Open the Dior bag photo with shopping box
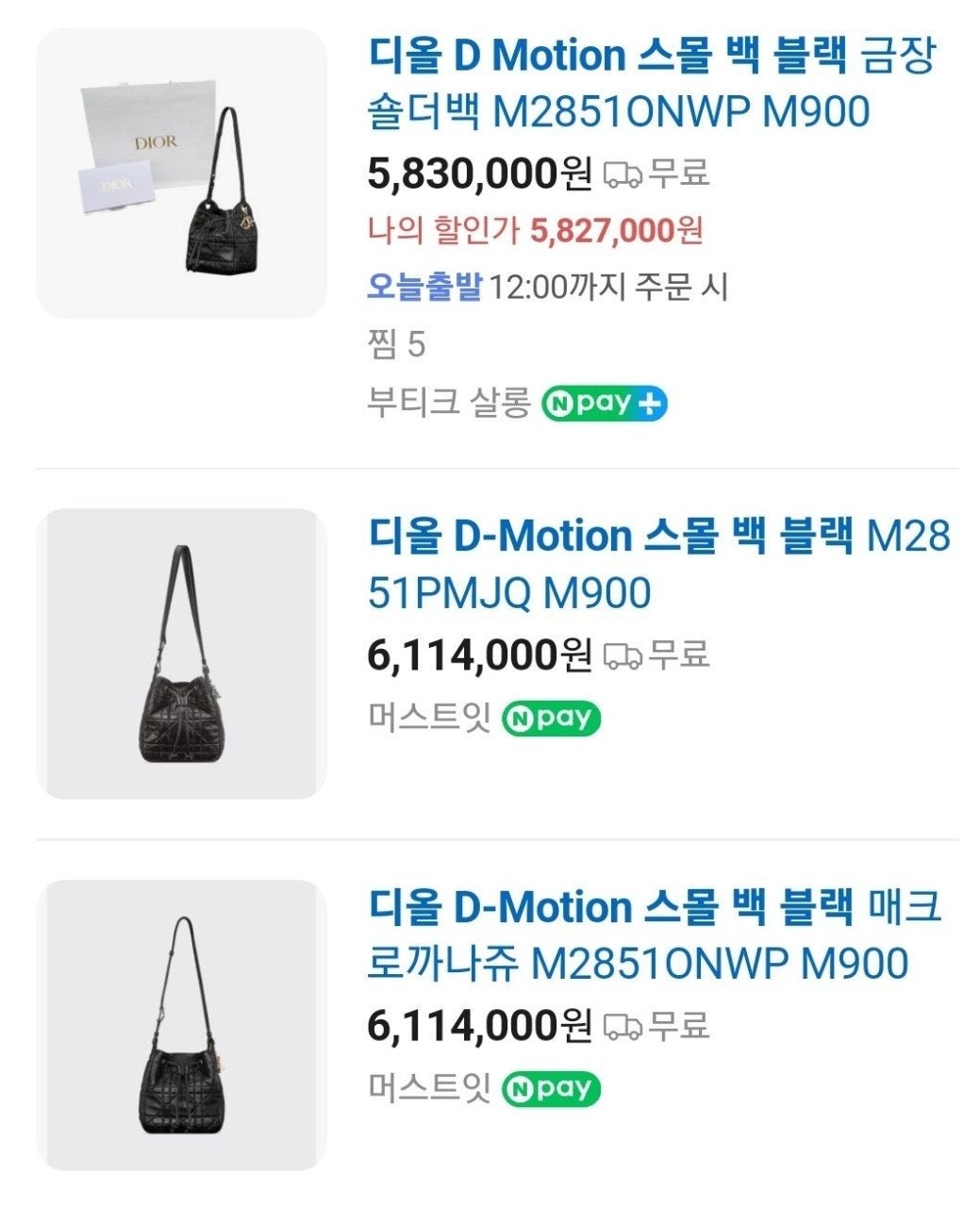The width and height of the screenshot is (980, 1207). click(181, 173)
